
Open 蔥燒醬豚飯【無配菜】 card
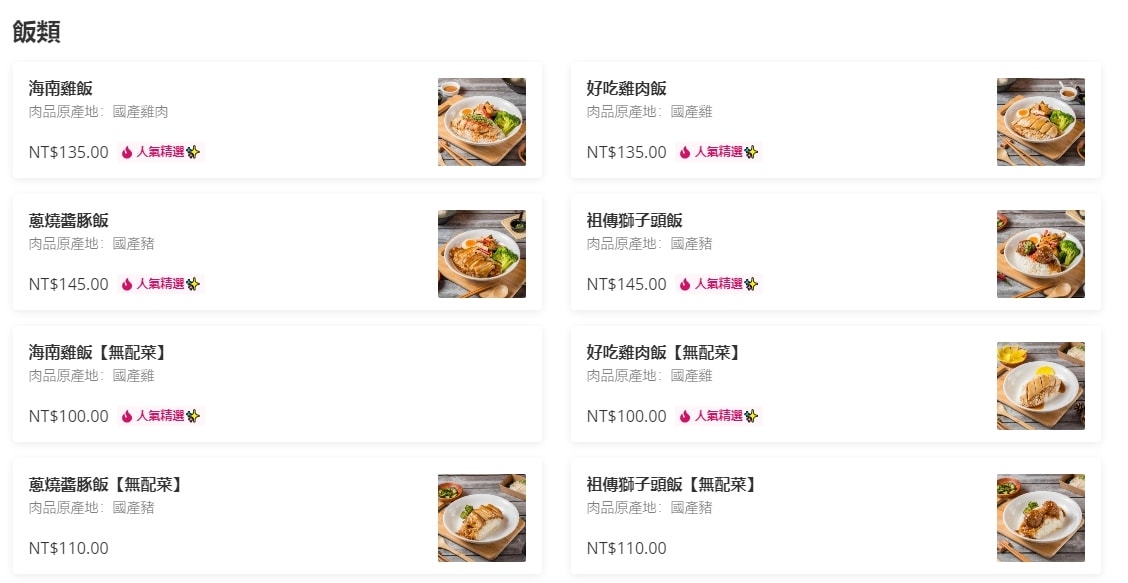tap(277, 517)
